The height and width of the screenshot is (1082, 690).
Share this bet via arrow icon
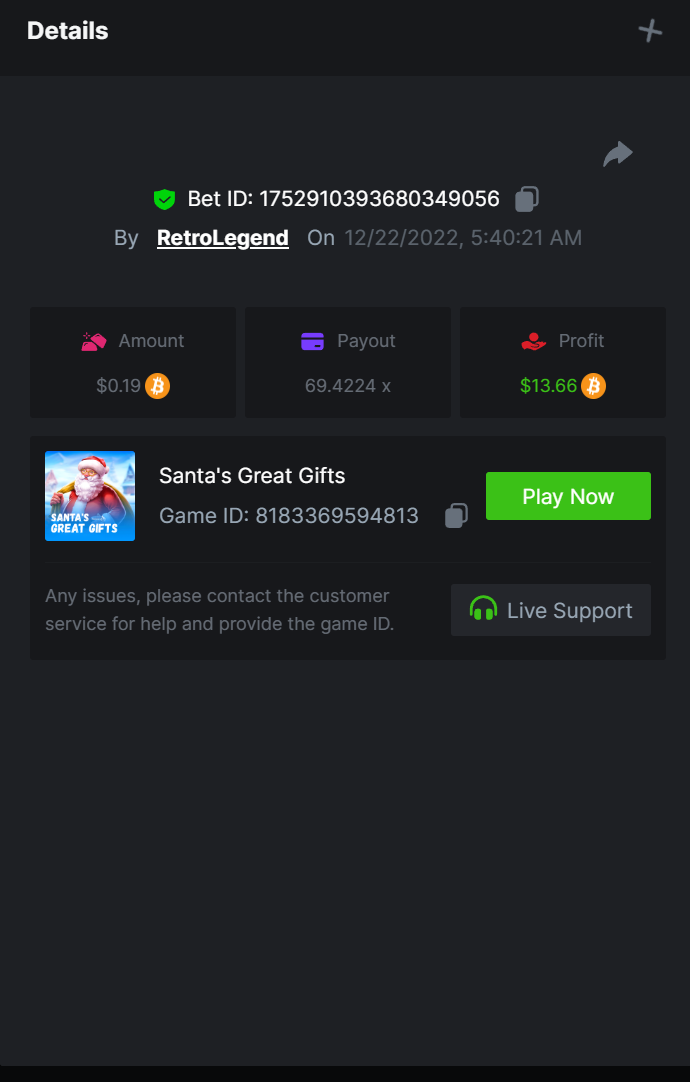click(618, 154)
